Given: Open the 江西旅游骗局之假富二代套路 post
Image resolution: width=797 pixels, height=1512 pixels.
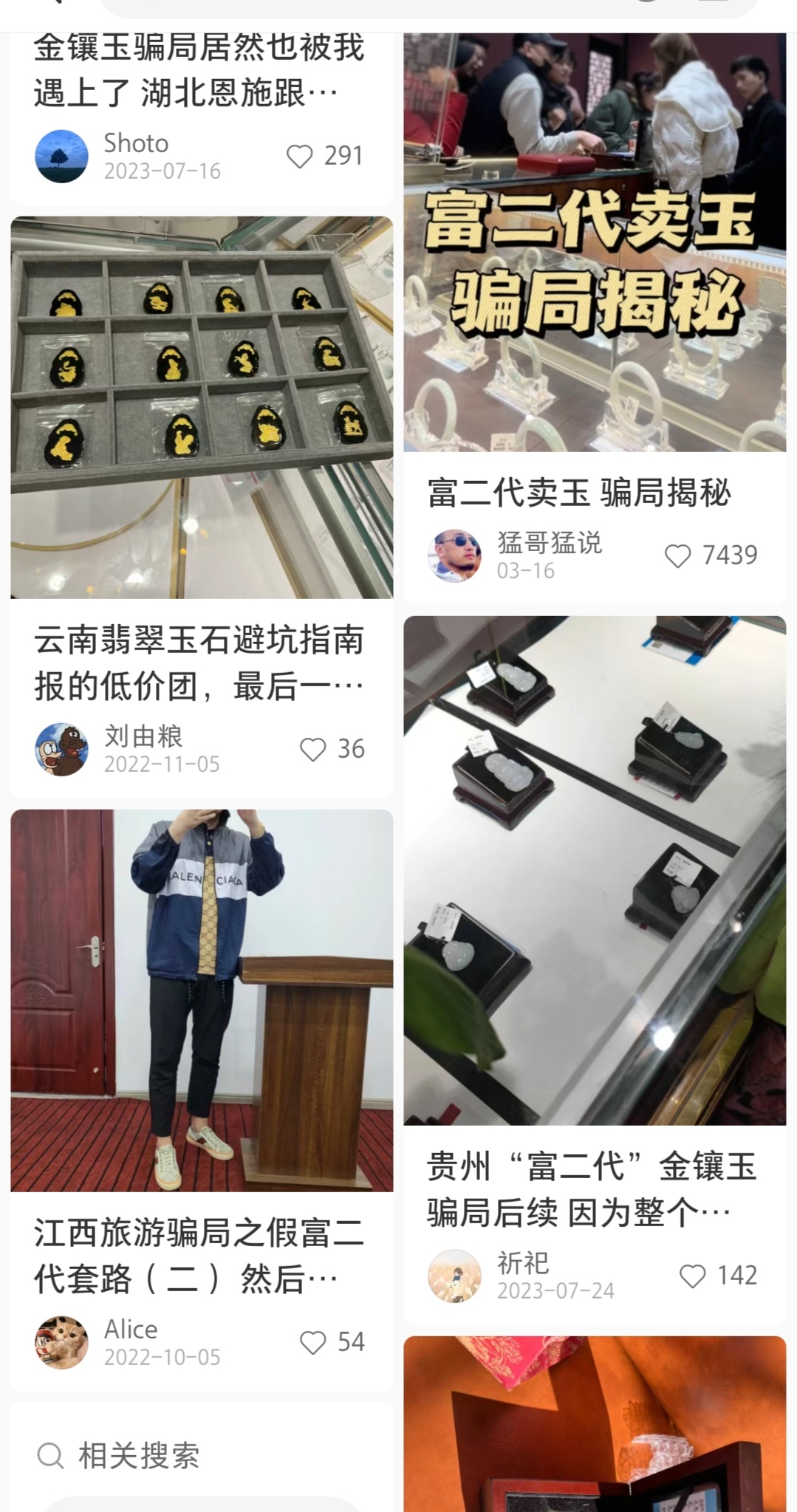Looking at the screenshot, I should tap(202, 1000).
